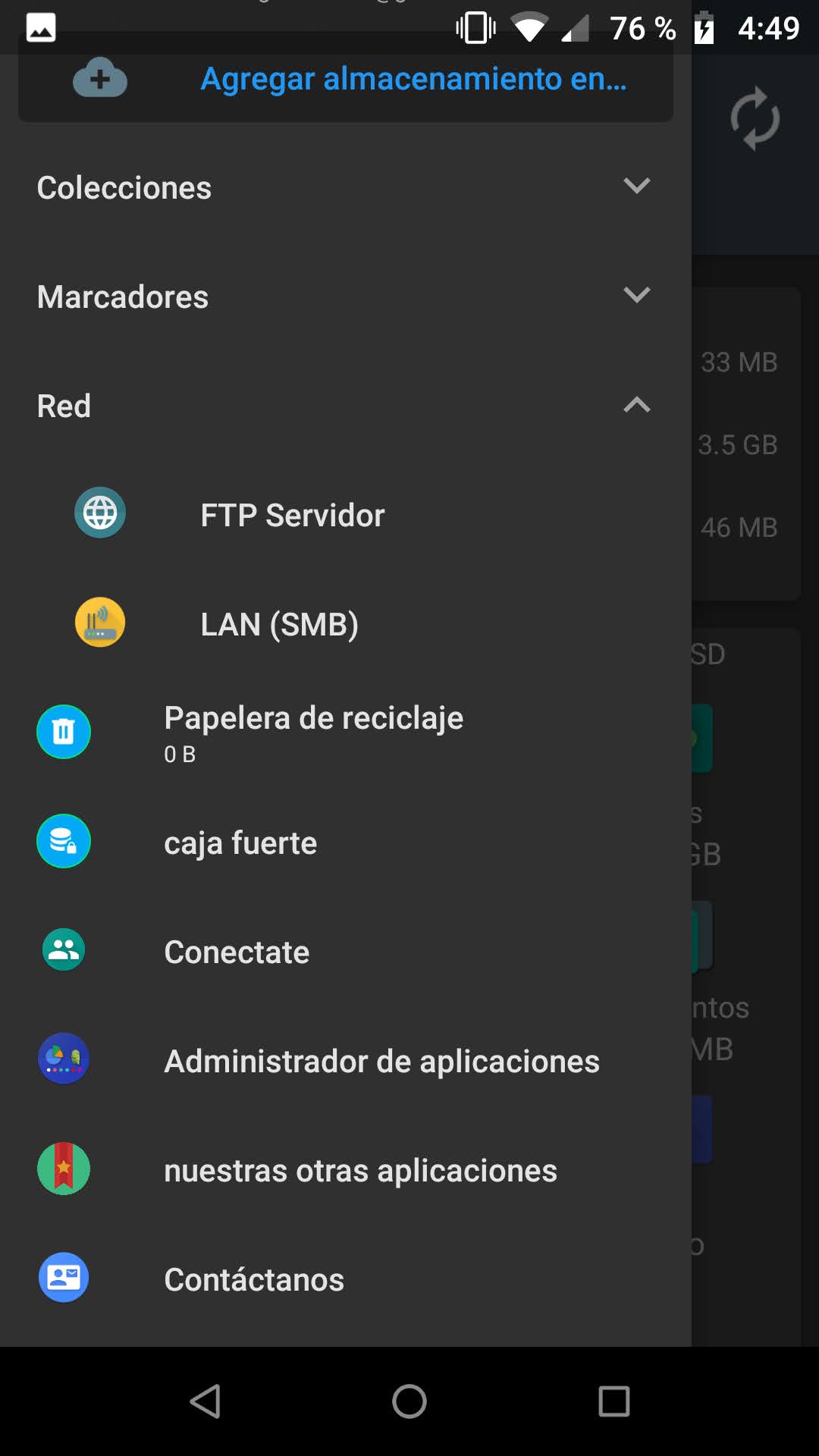The height and width of the screenshot is (1456, 819).
Task: Go back using the navigation bar
Action: (205, 1401)
